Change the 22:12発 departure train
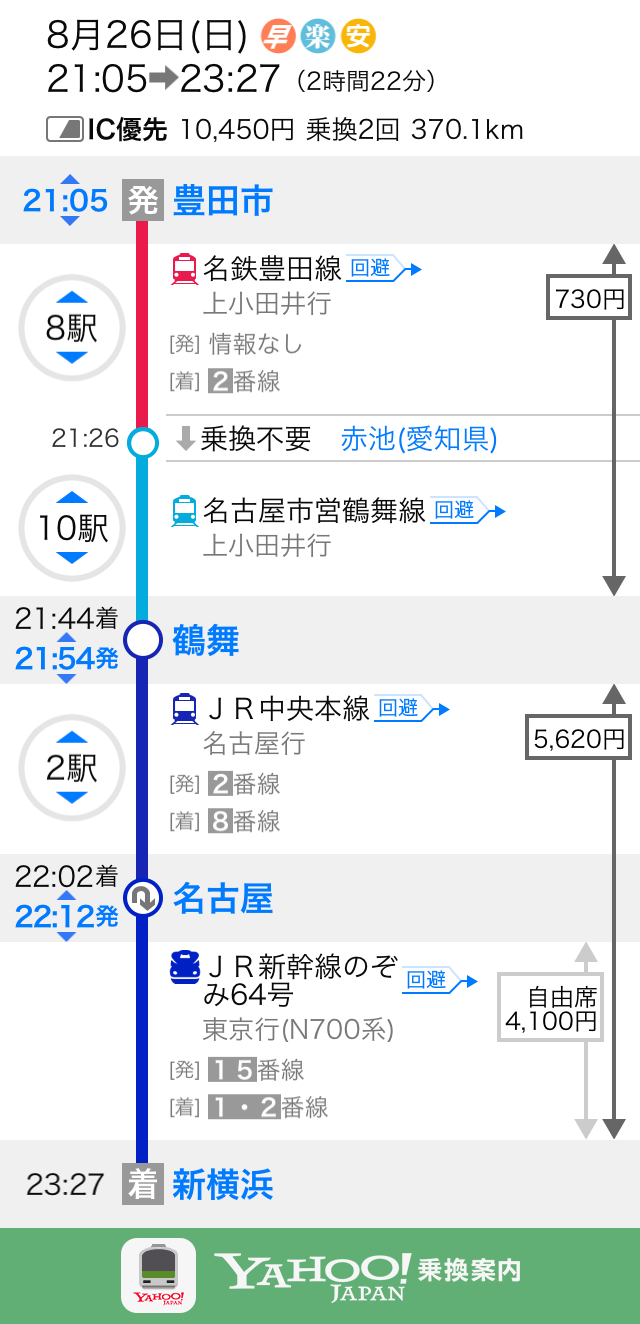The height and width of the screenshot is (1324, 640). point(66,916)
